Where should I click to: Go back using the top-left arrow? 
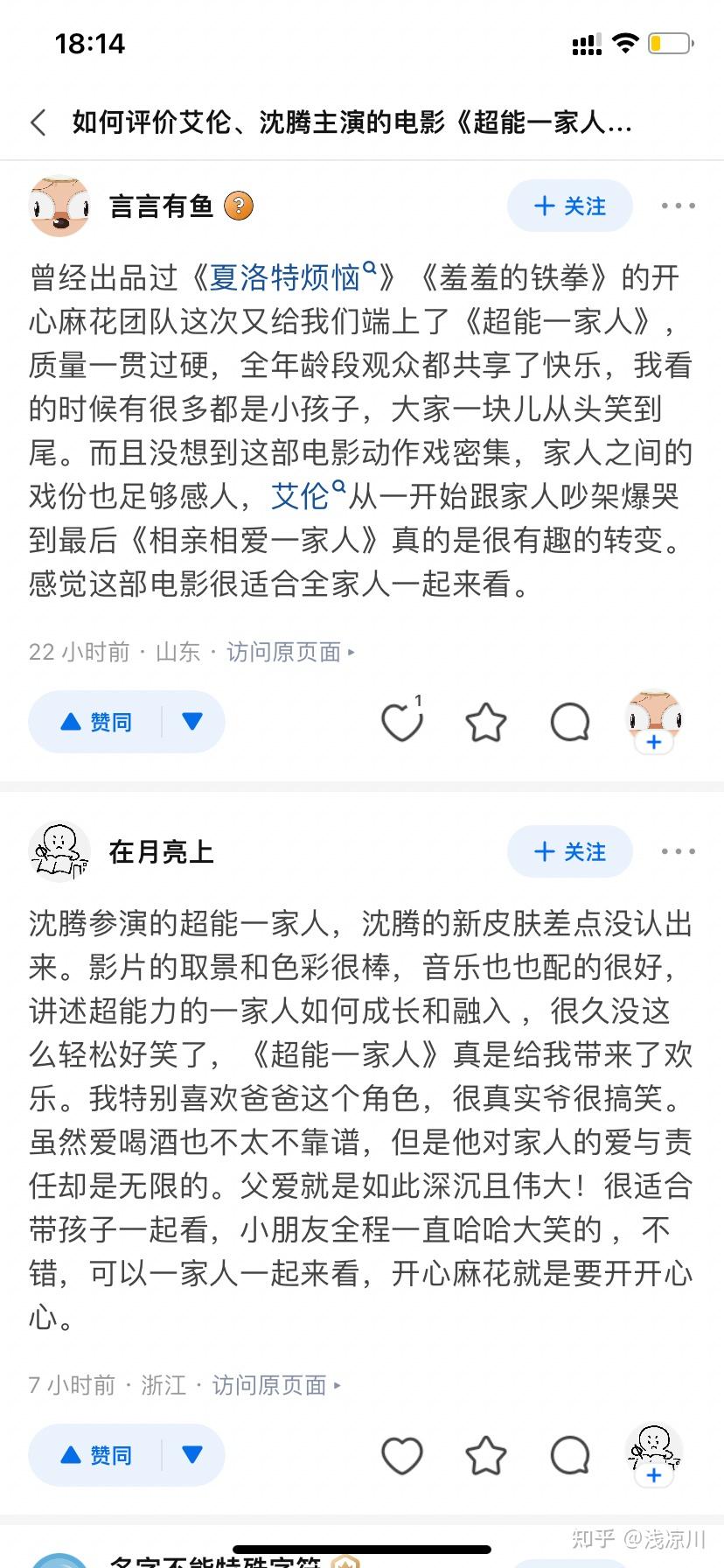38,122
